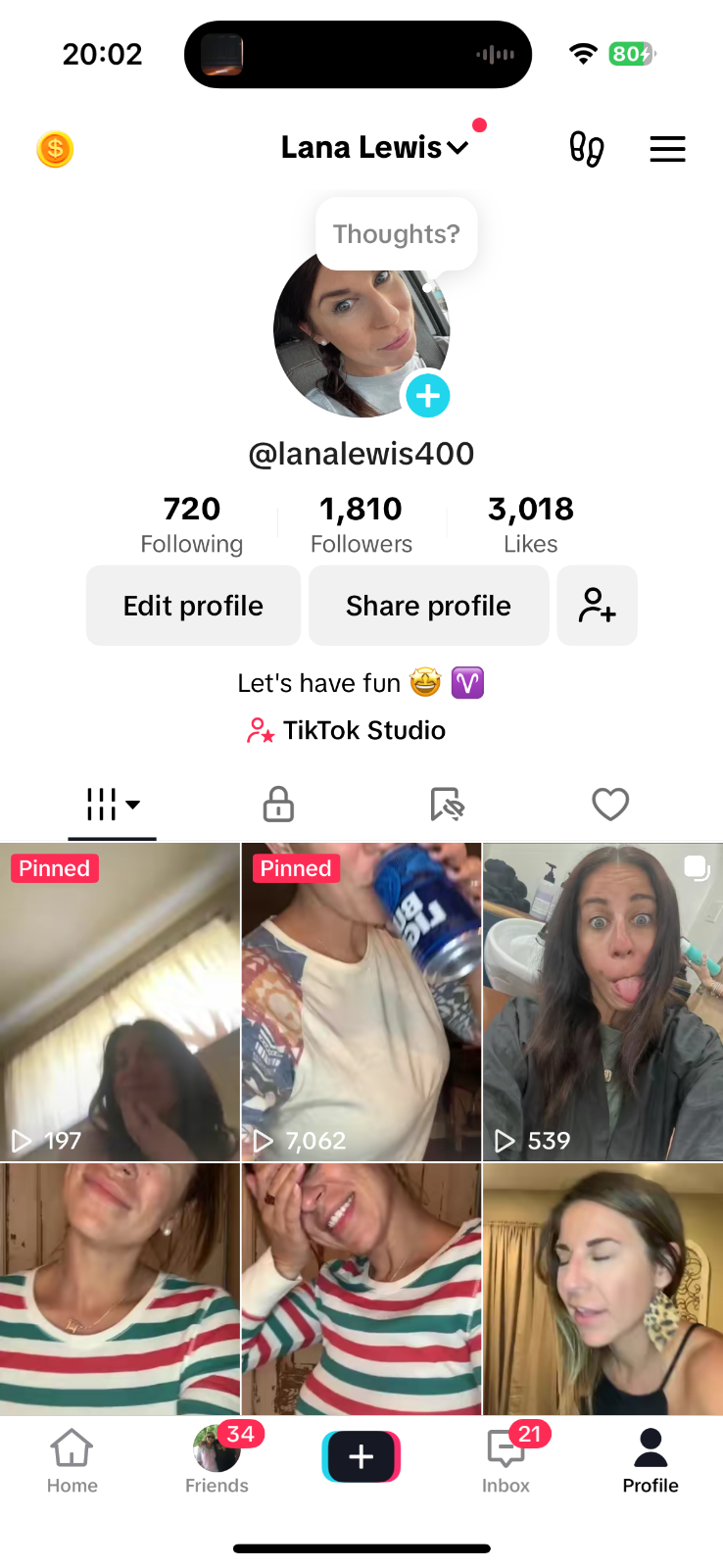Open the coin rewards icon
Screen dimensions: 723x1568
[55, 149]
